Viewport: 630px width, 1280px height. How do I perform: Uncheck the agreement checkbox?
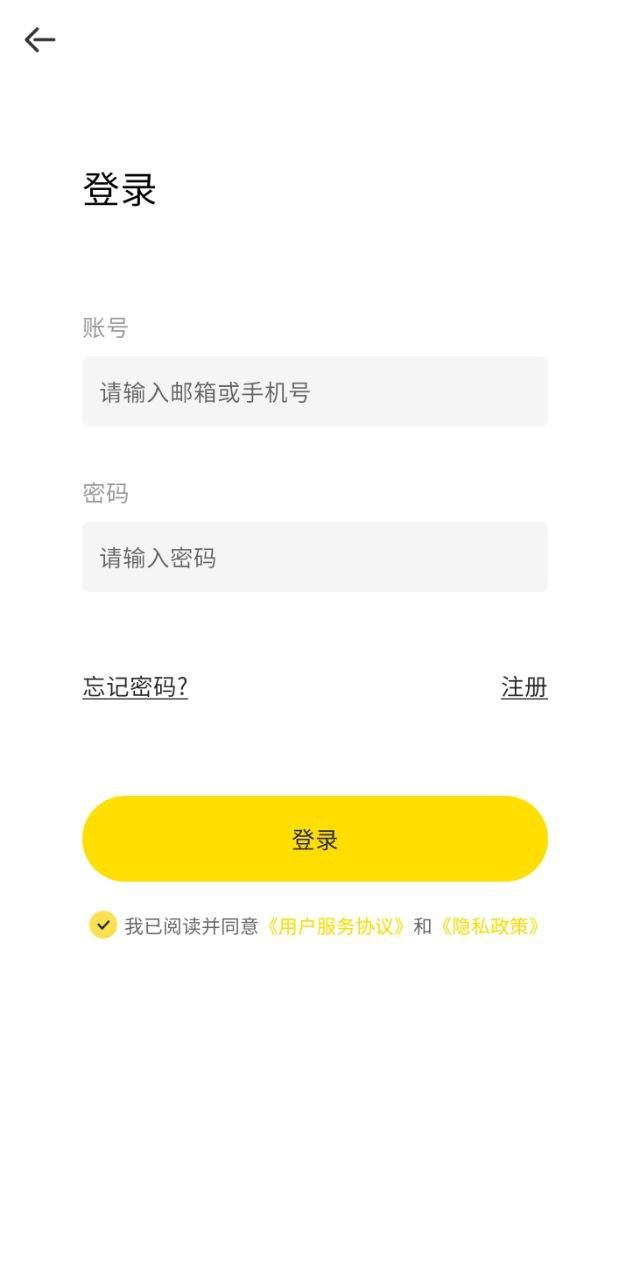[103, 925]
